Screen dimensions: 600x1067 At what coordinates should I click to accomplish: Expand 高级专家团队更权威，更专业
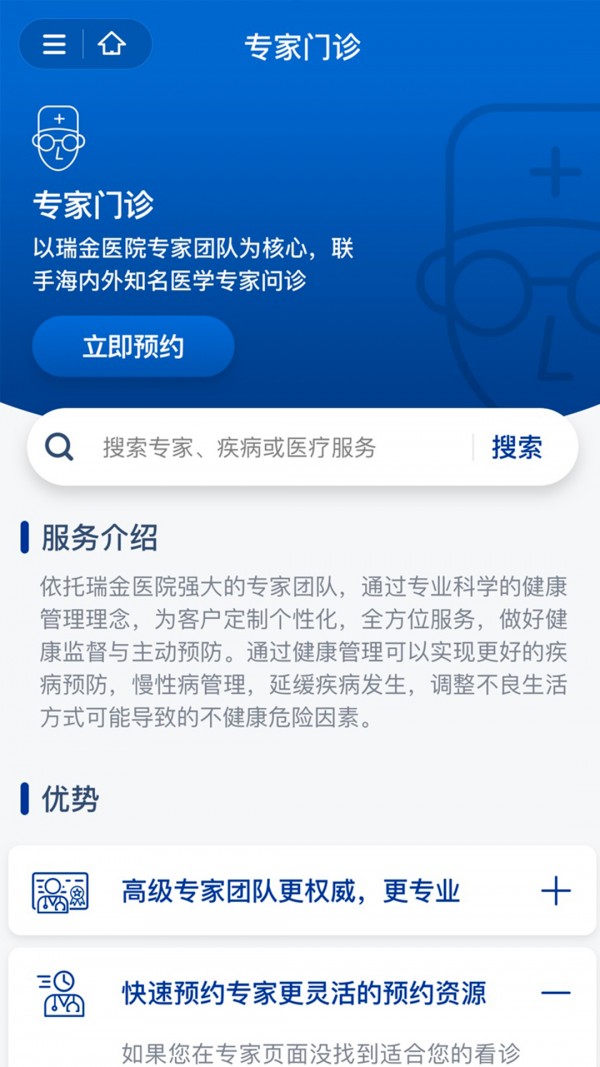(x=555, y=891)
